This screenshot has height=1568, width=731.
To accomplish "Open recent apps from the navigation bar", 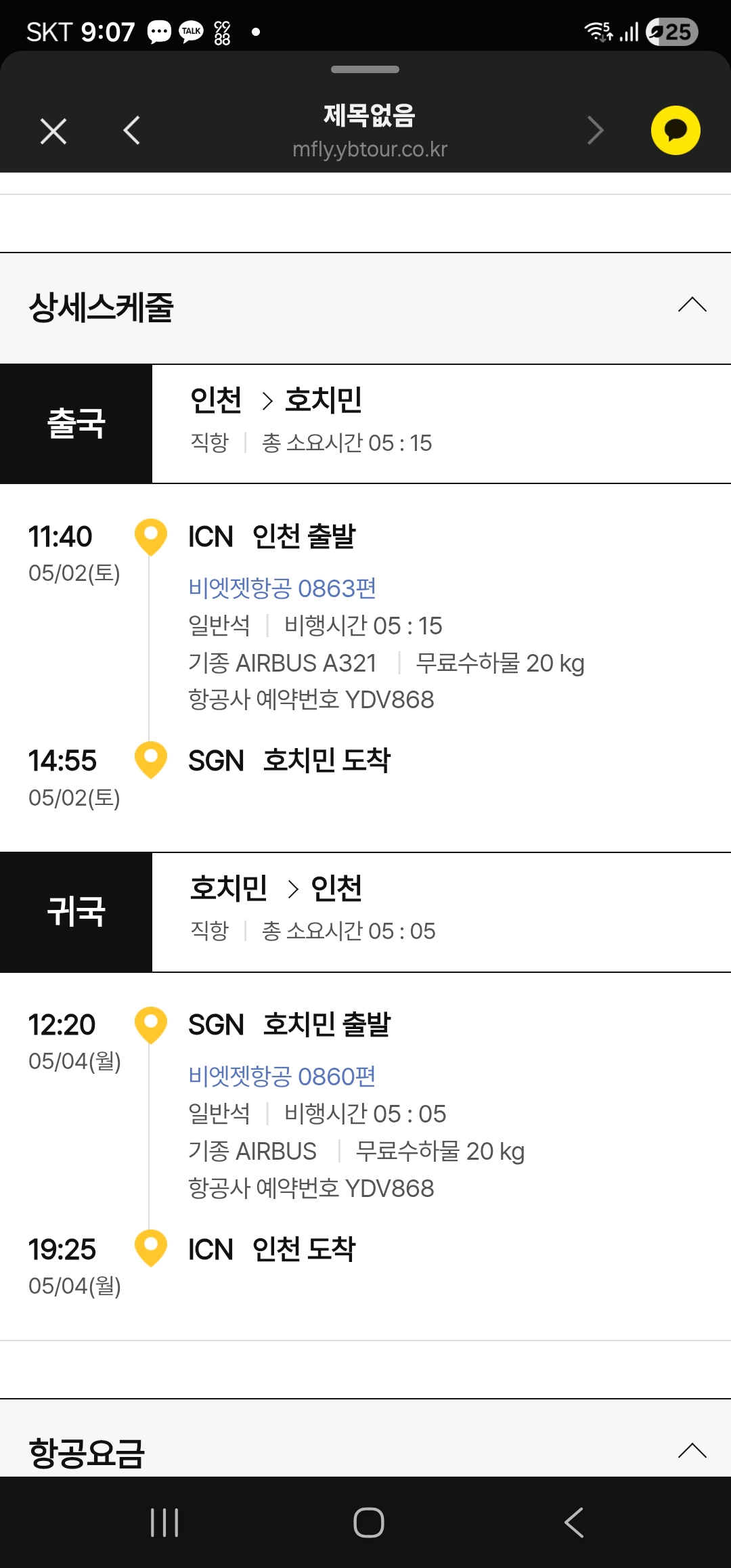I will coord(164,1523).
